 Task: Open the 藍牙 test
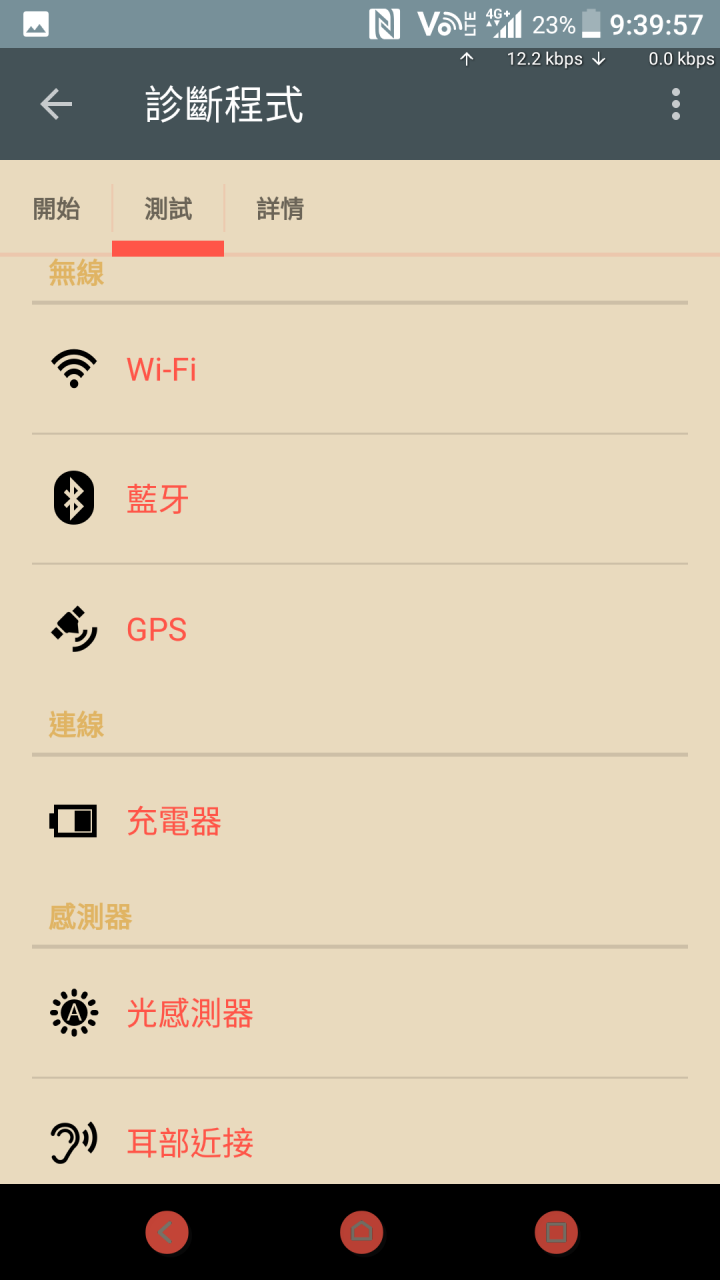(x=360, y=499)
